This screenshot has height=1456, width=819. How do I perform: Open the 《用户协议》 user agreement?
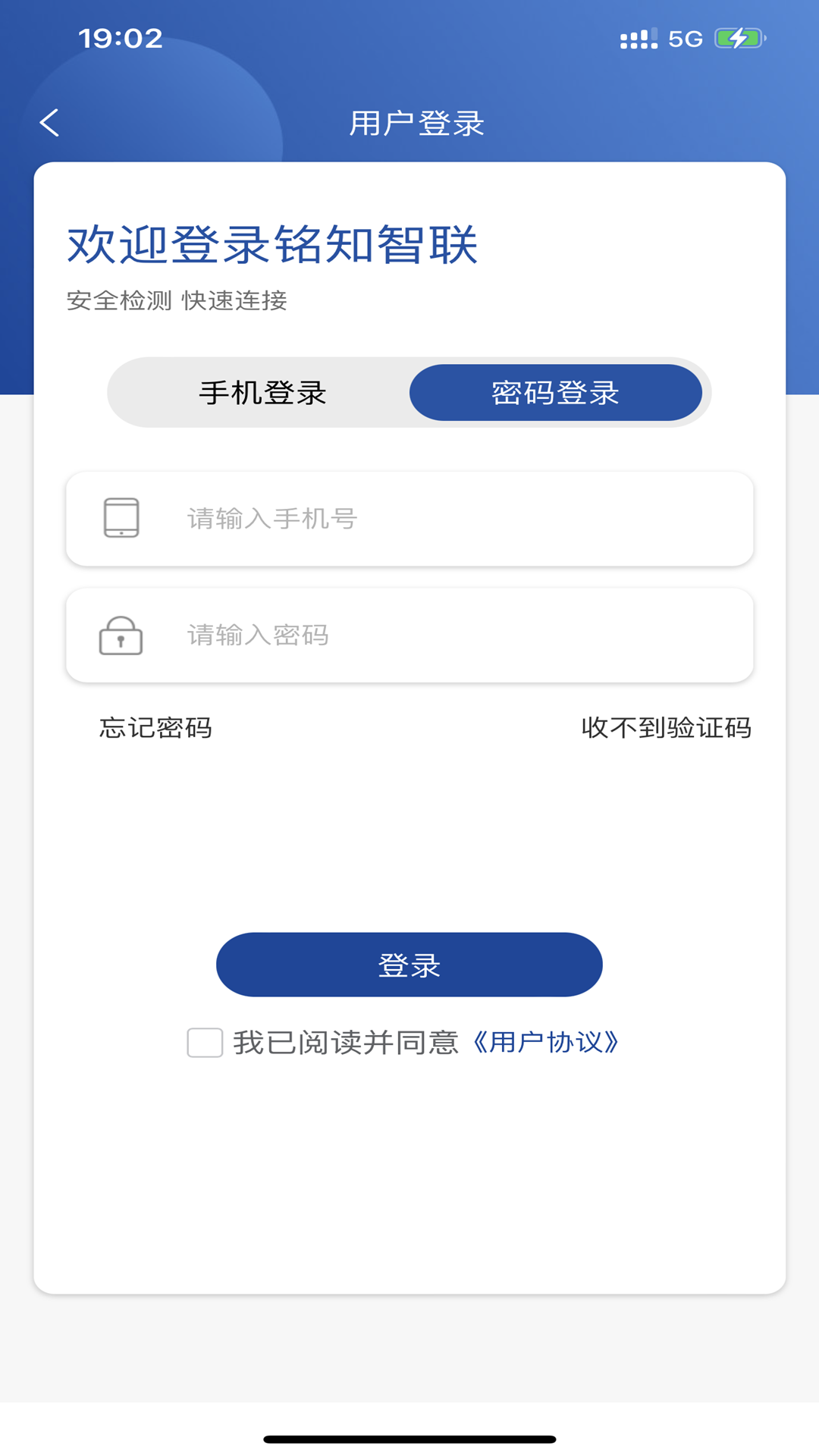tap(548, 1043)
